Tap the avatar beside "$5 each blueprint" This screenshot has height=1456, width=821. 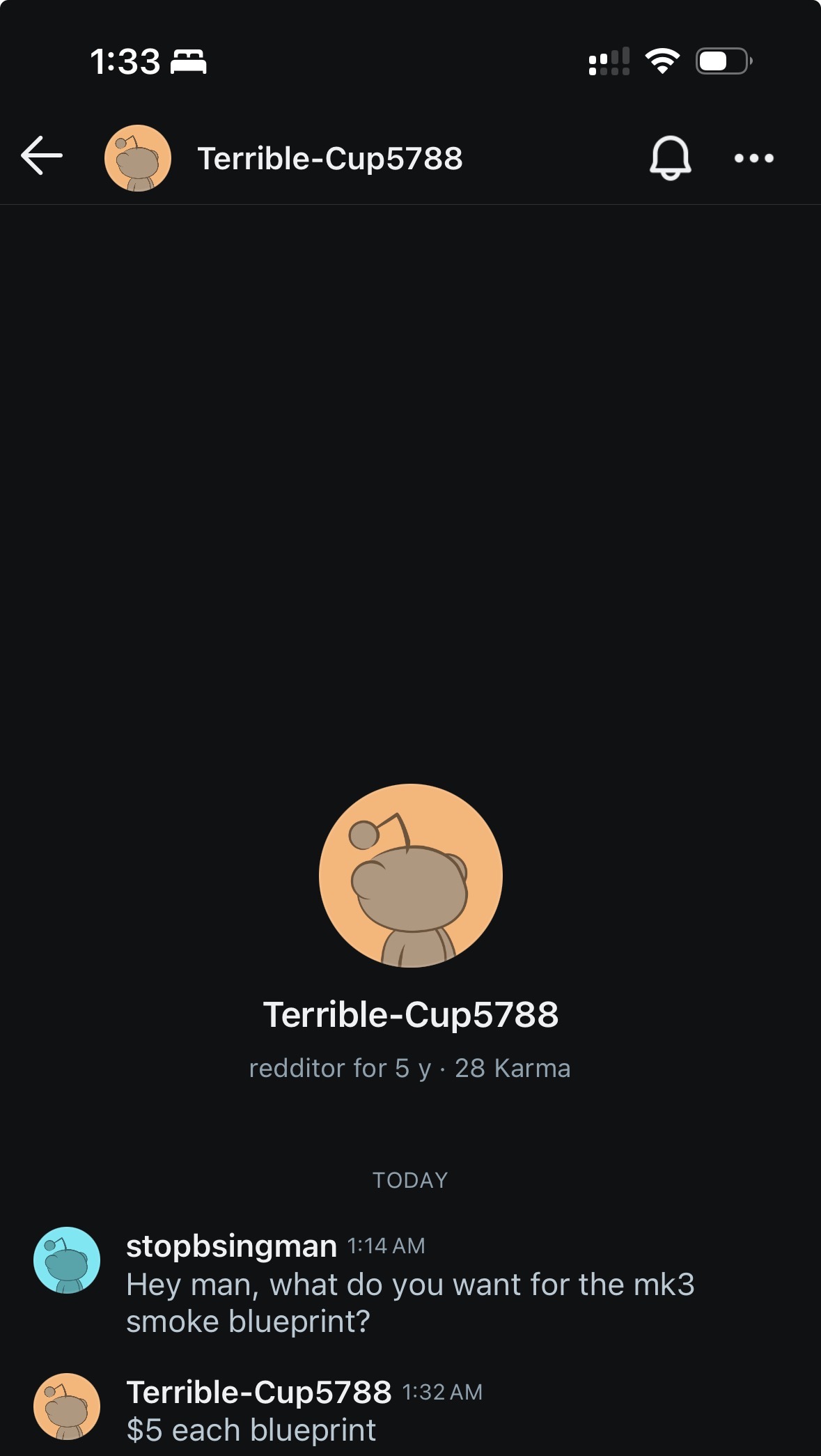click(67, 1407)
